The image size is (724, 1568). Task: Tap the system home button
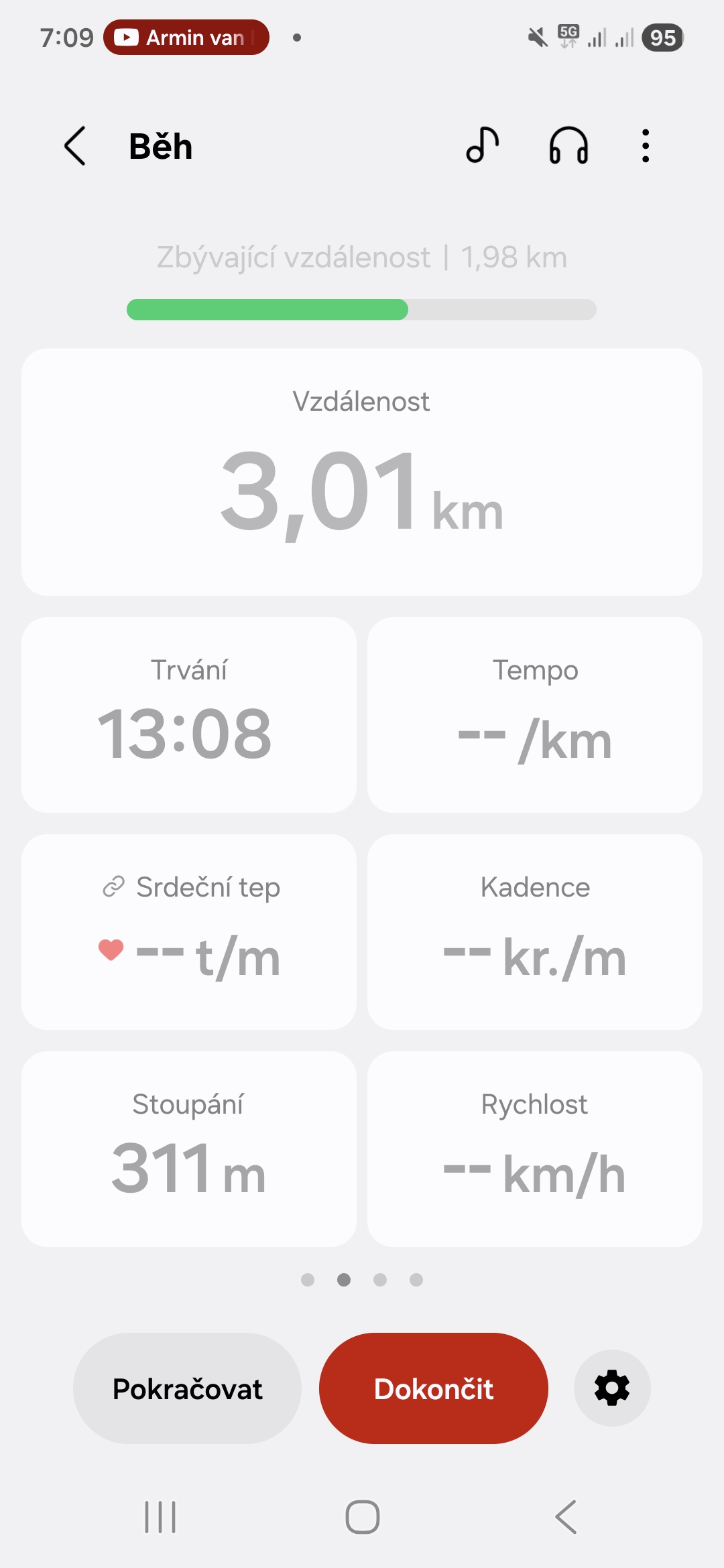click(x=362, y=1517)
